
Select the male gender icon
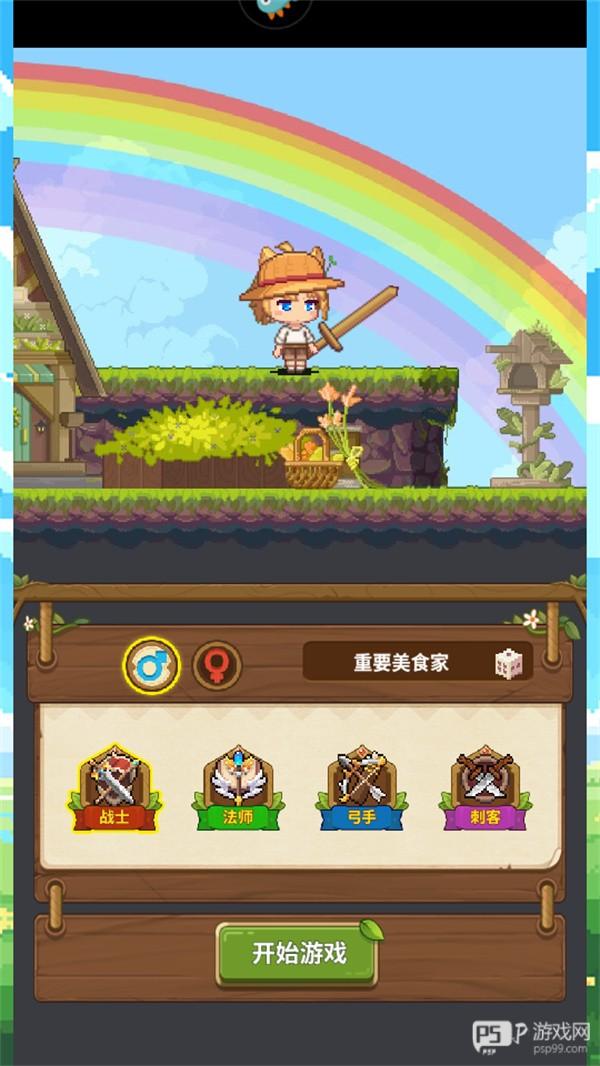151,665
